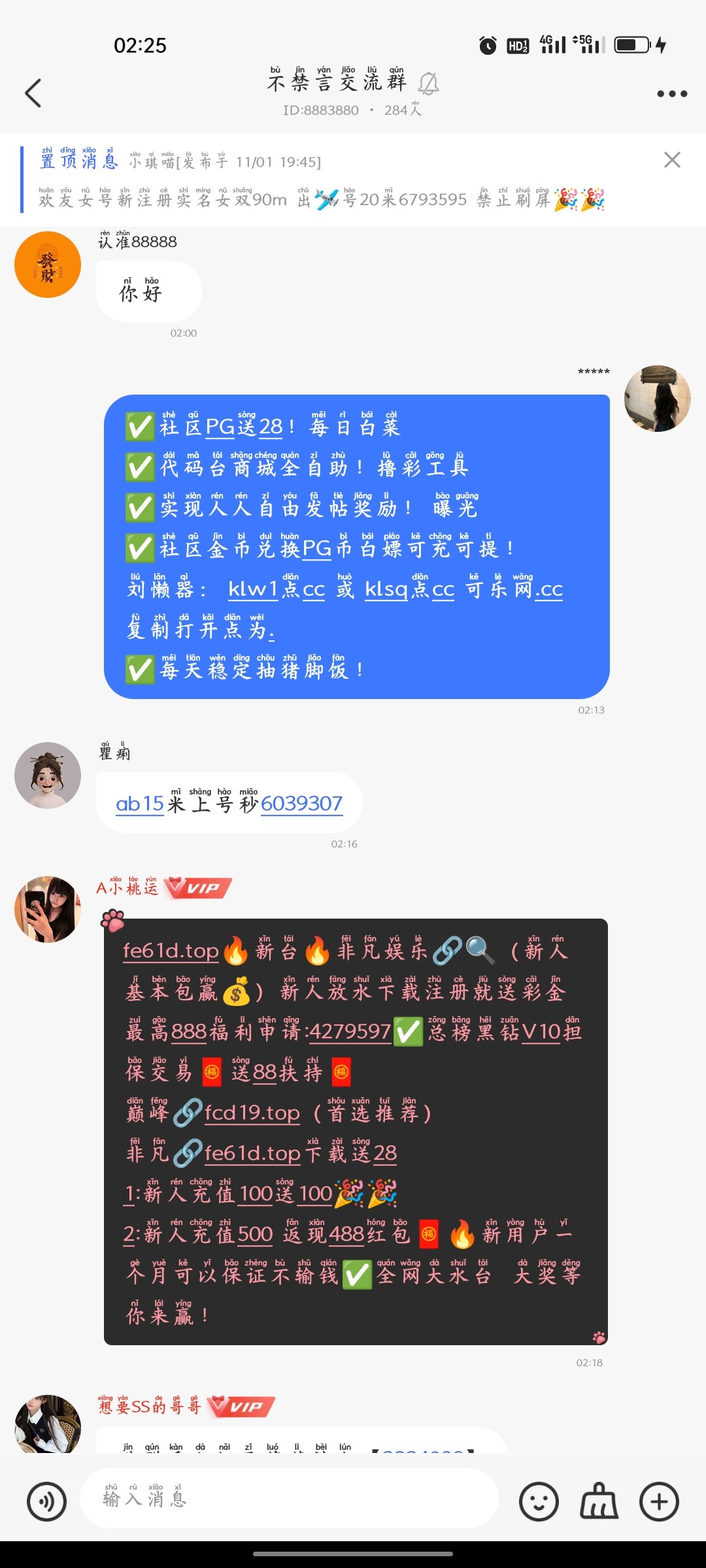Open the klw1点cc link
This screenshot has width=706, height=1568.
coord(276,589)
